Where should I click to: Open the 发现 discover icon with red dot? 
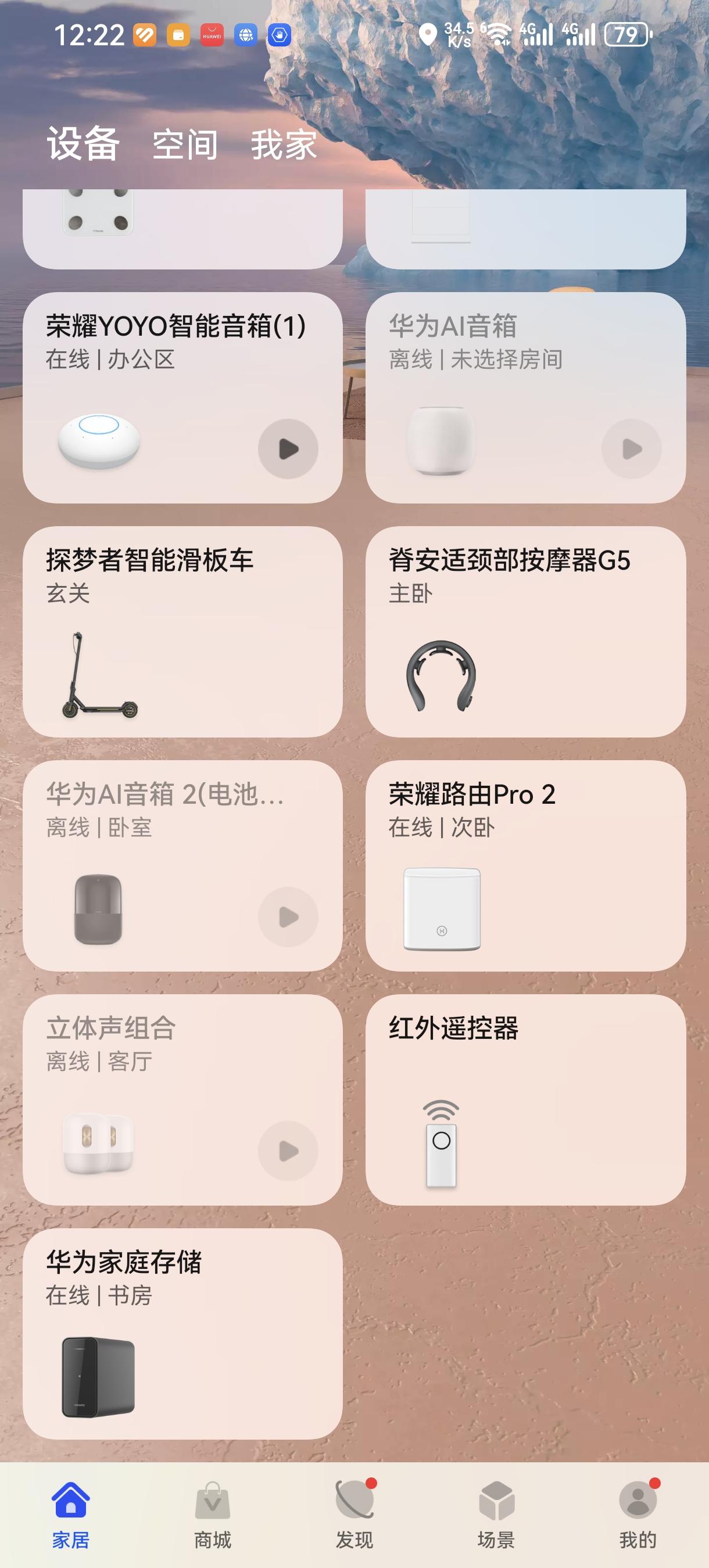[x=354, y=1504]
